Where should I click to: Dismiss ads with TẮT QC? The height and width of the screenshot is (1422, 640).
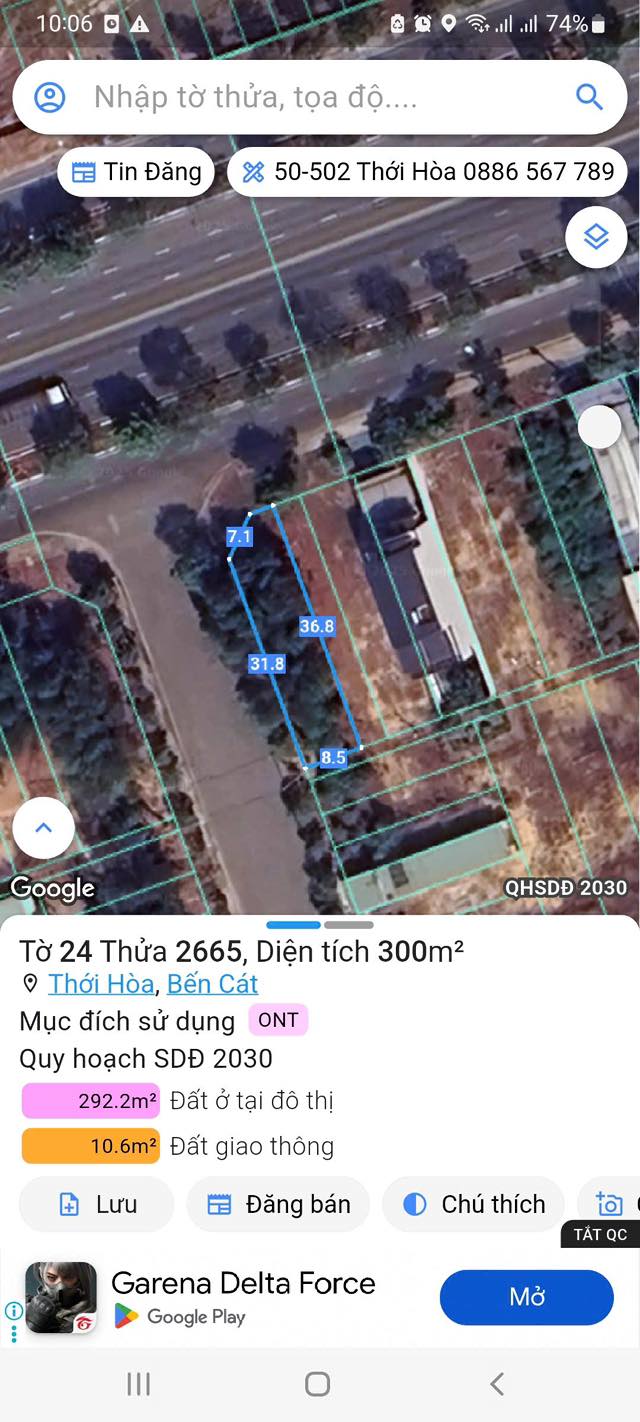click(600, 1235)
